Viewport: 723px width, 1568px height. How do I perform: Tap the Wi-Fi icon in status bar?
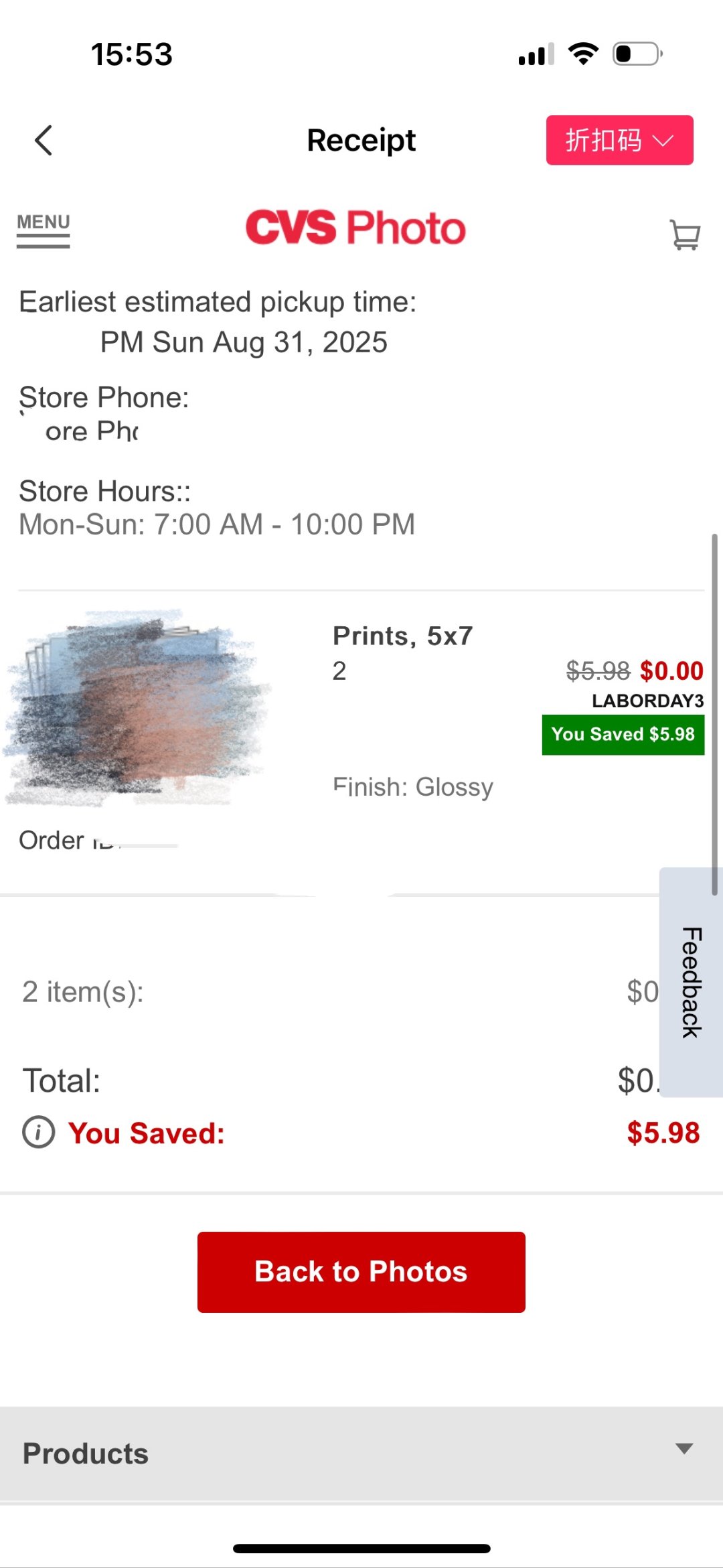582,54
